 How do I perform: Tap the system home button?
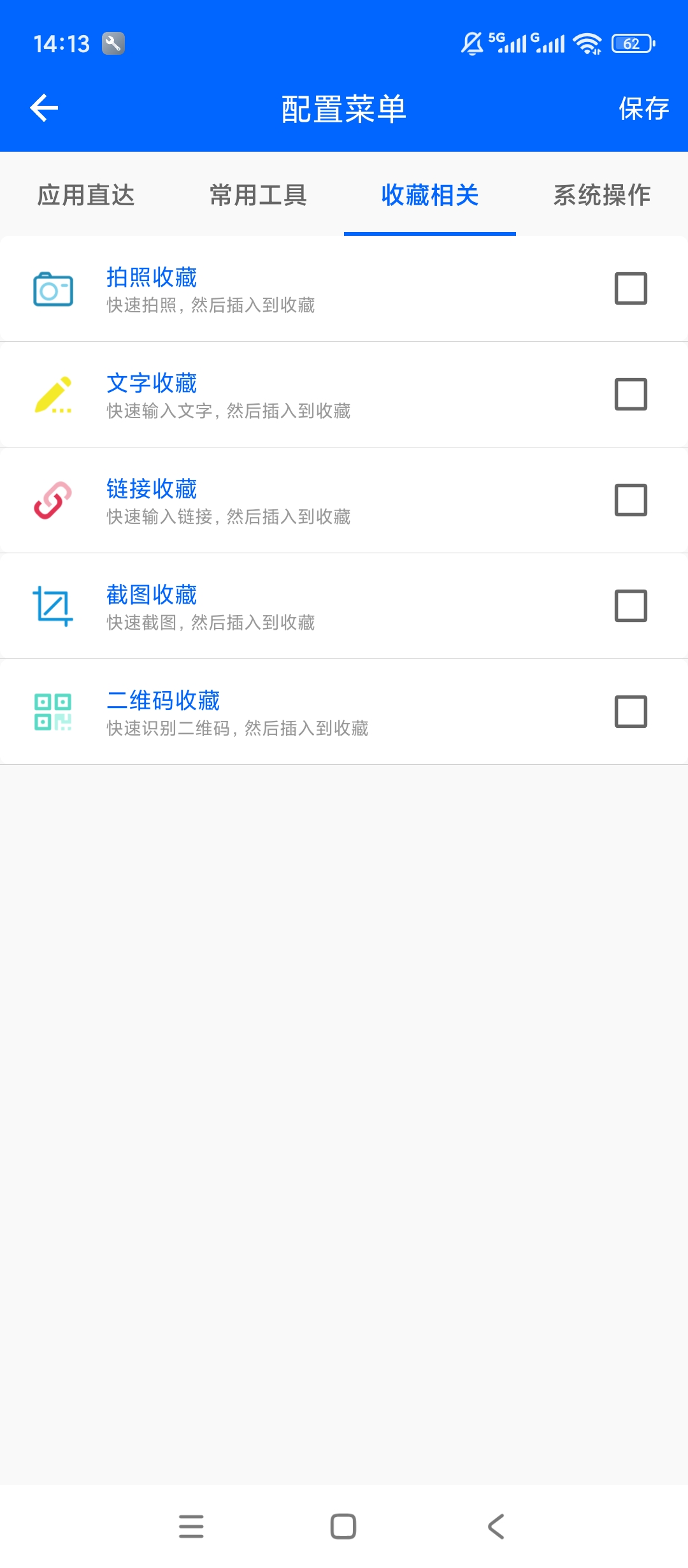343,1527
